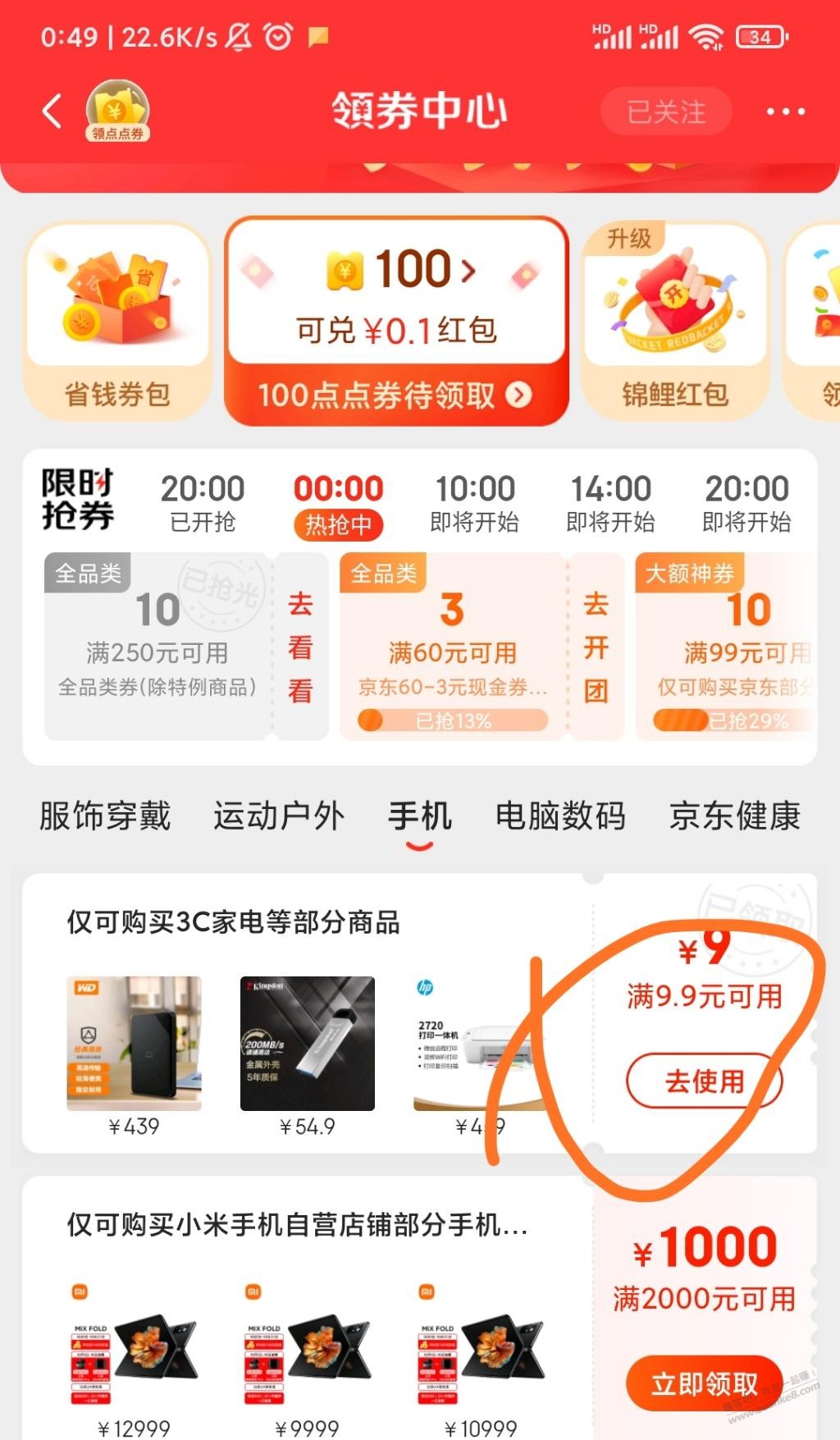840x1440 pixels.
Task: Tap 去开团 on the 满60元 coupon
Action: pyautogui.click(x=596, y=647)
